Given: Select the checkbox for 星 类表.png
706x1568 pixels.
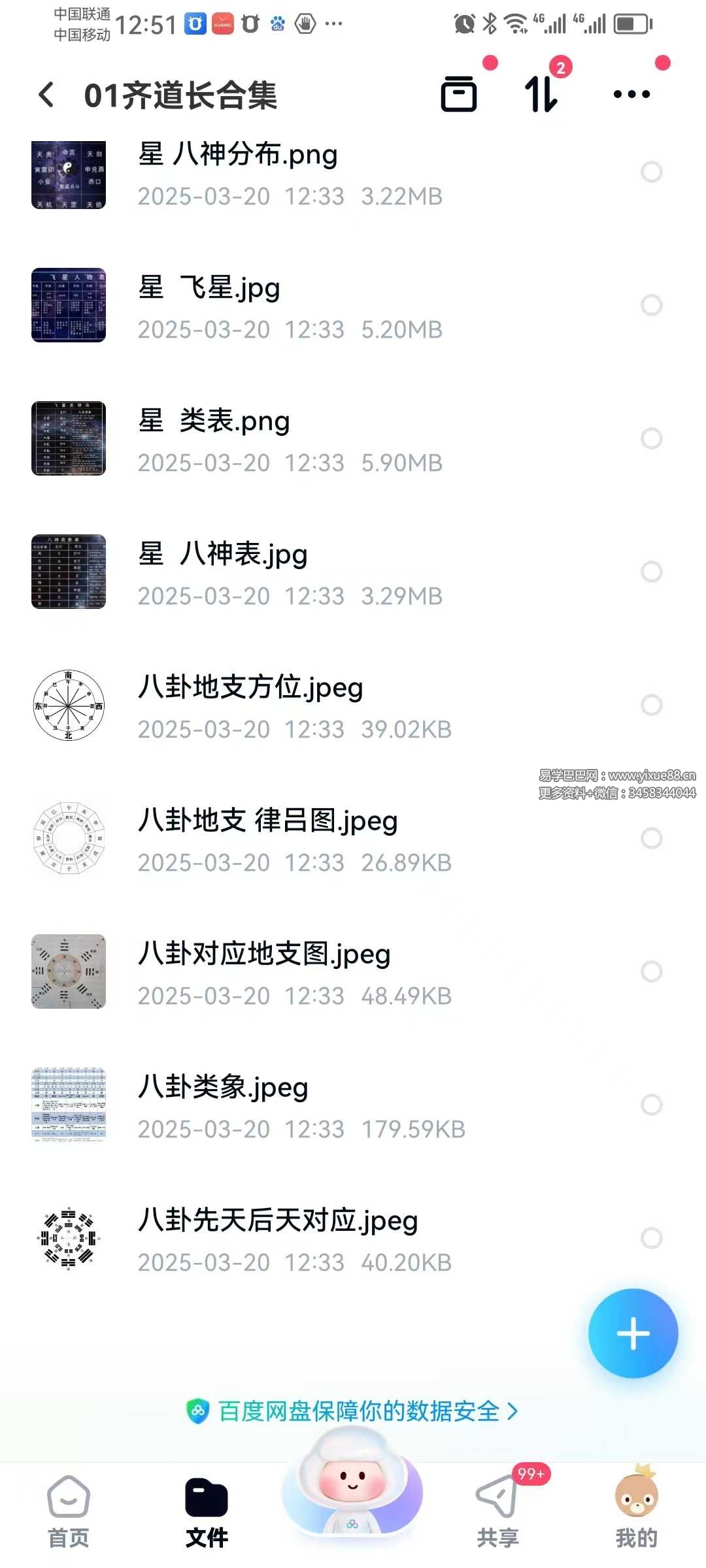Looking at the screenshot, I should pyautogui.click(x=651, y=438).
